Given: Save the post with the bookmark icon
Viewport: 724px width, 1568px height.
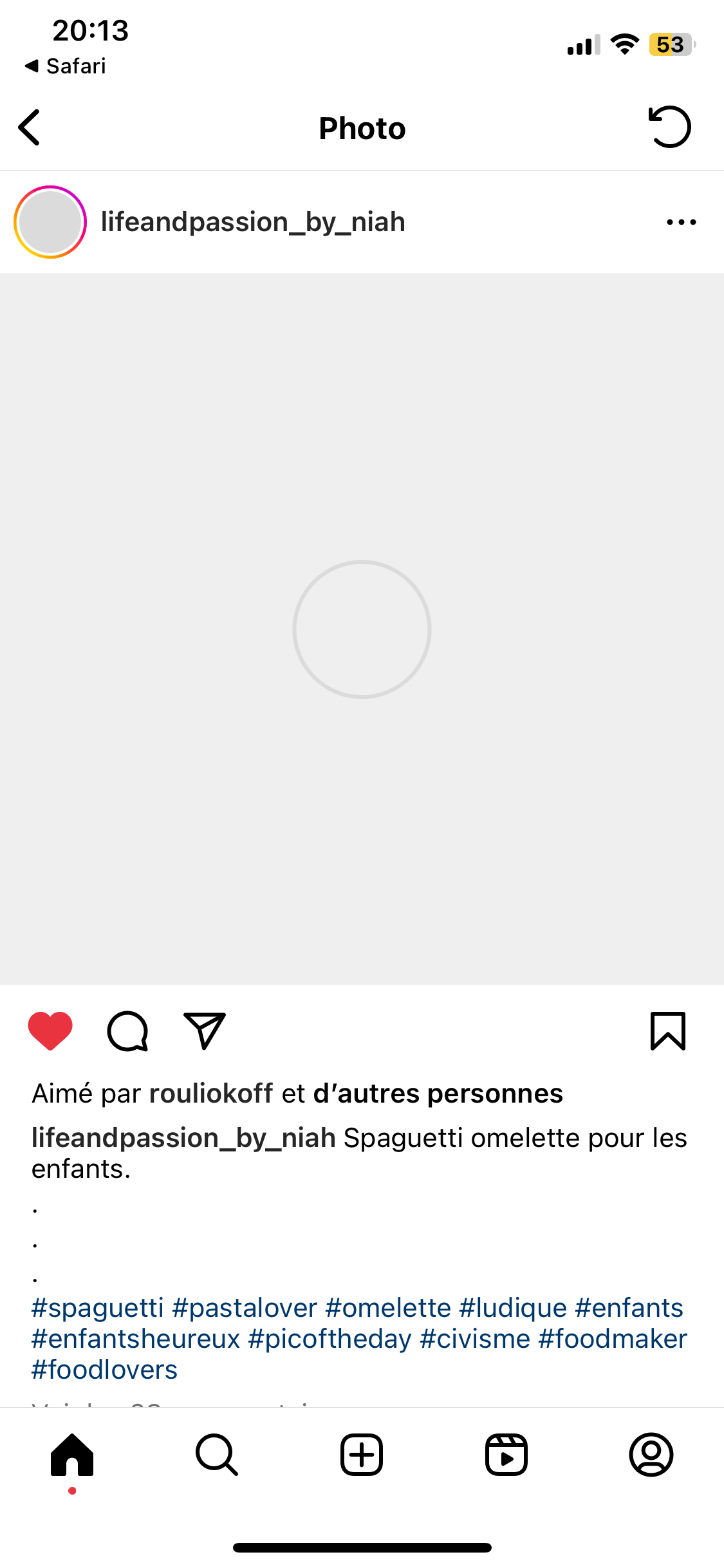Looking at the screenshot, I should pos(668,1031).
